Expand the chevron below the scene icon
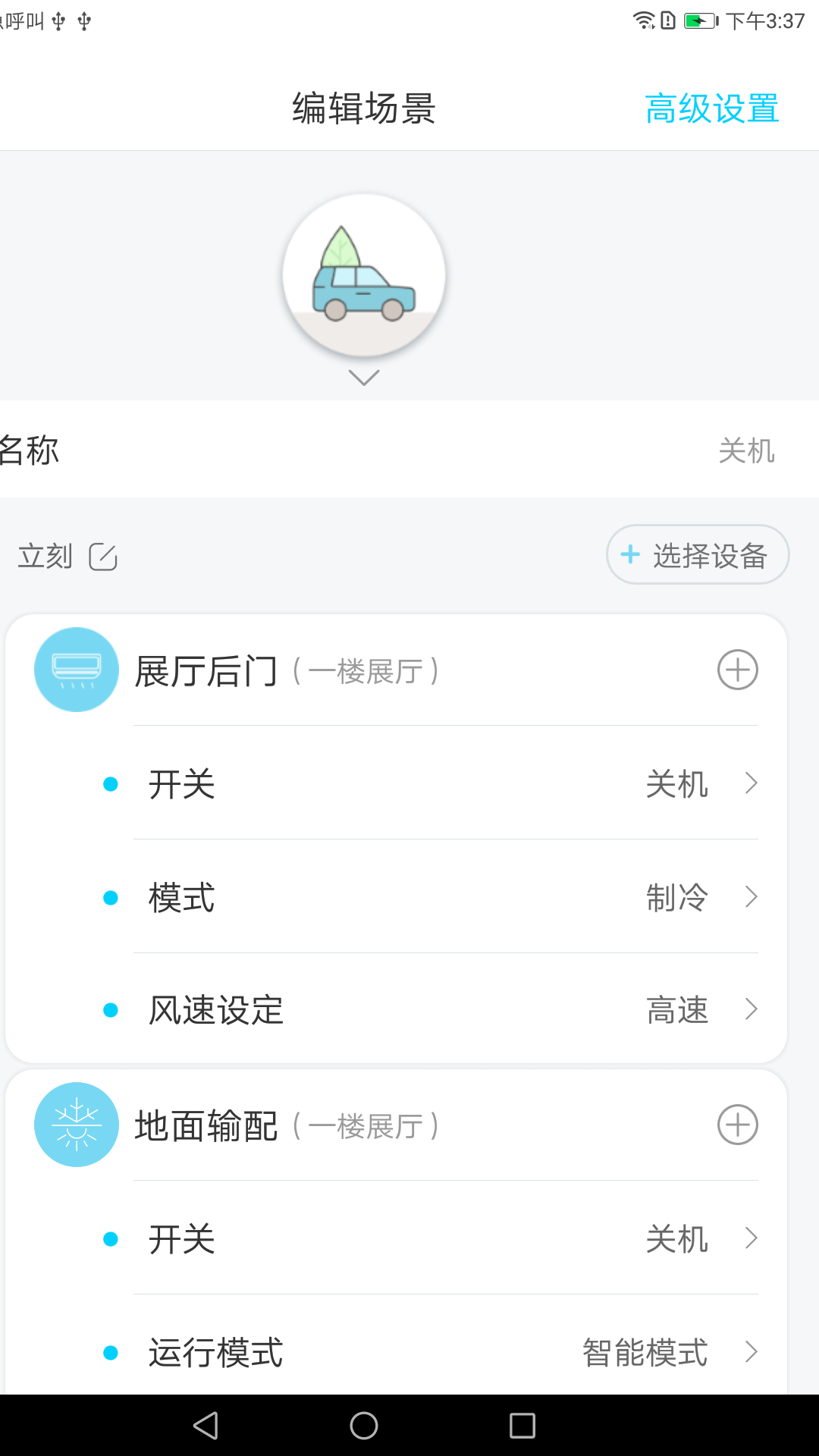The height and width of the screenshot is (1456, 819). coord(364,378)
